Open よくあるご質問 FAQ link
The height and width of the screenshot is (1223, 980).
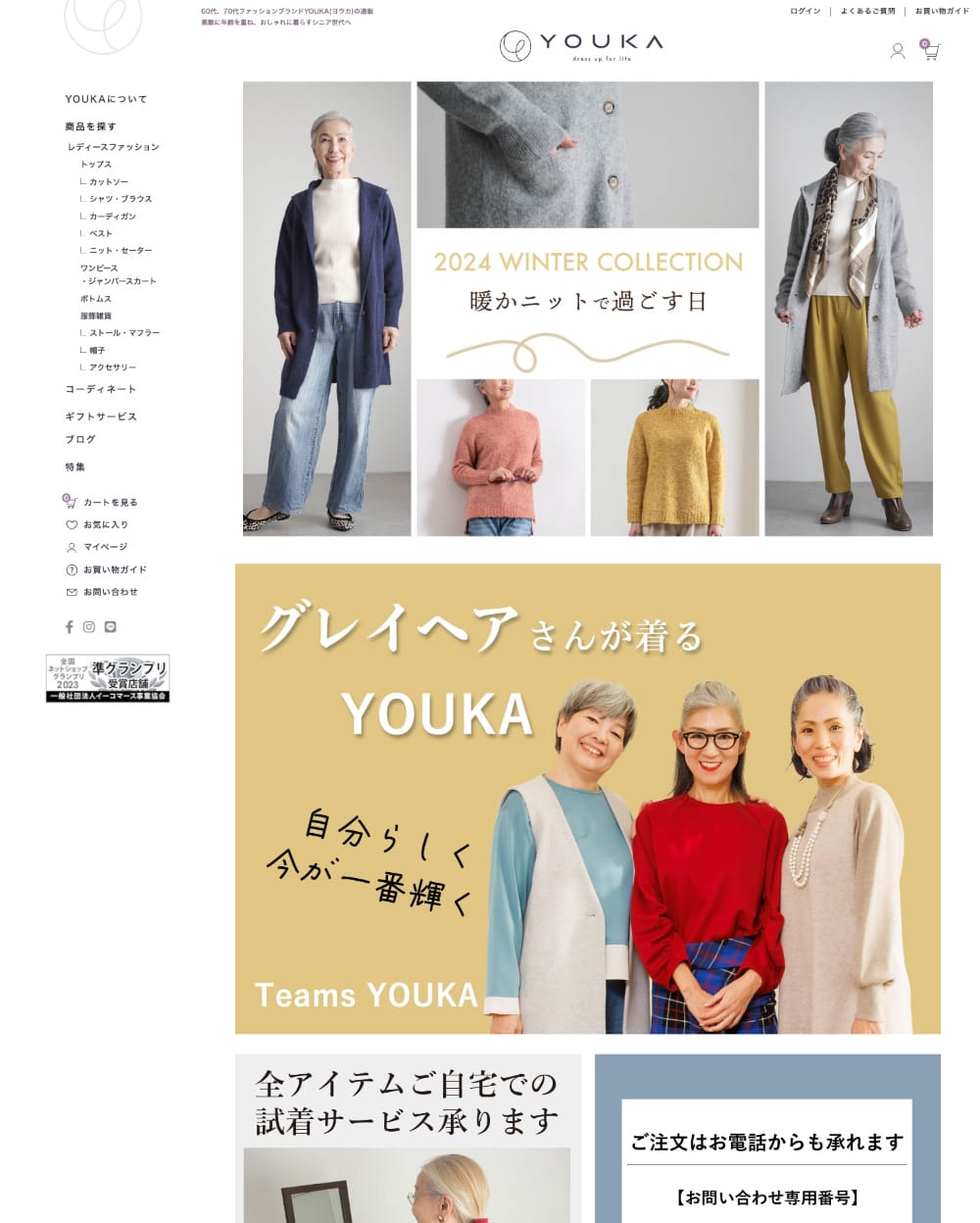867,12
